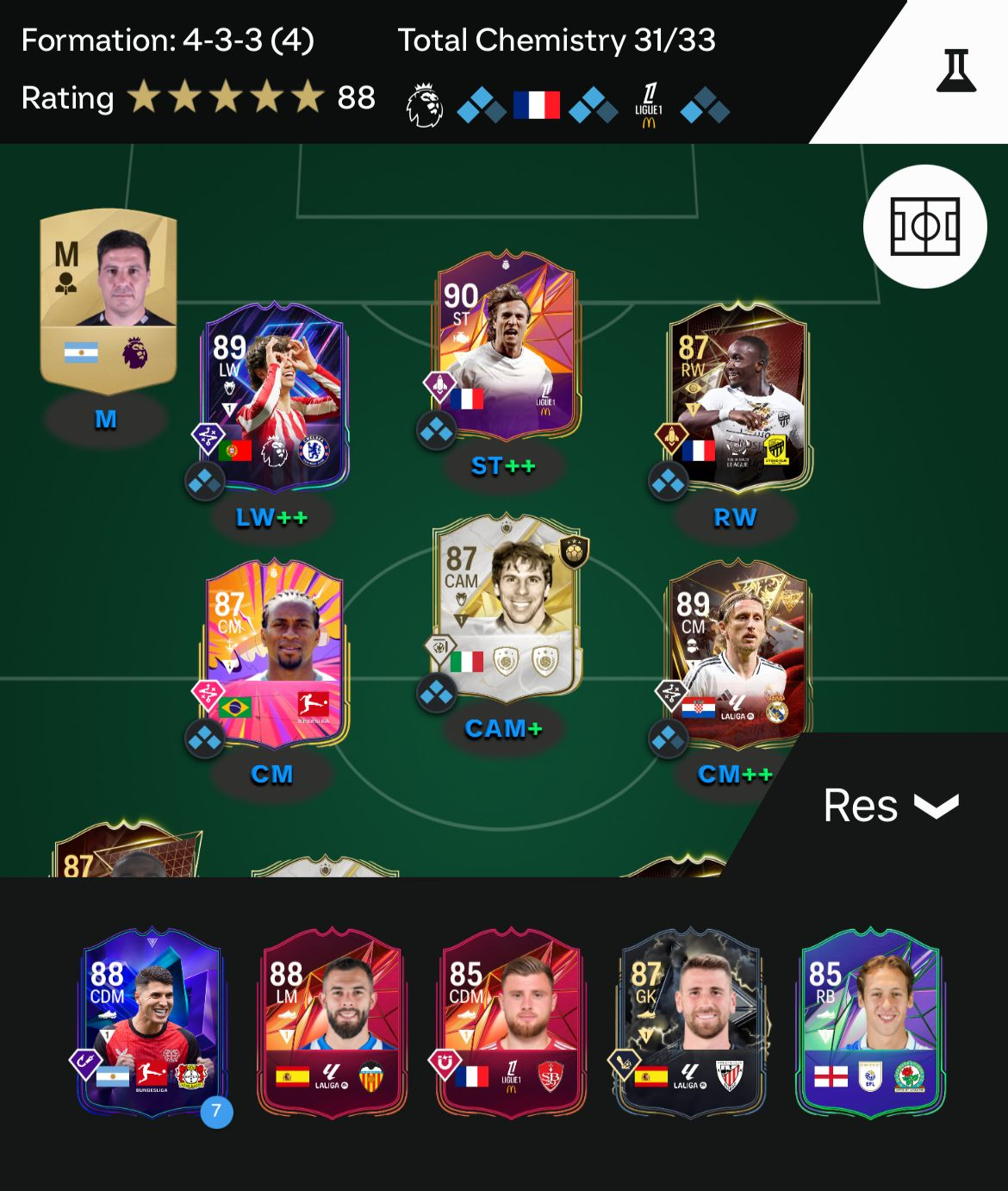Screen dimensions: 1008x1191
Task: Select the 88 LM Valencia reserve card
Action: point(332,1023)
